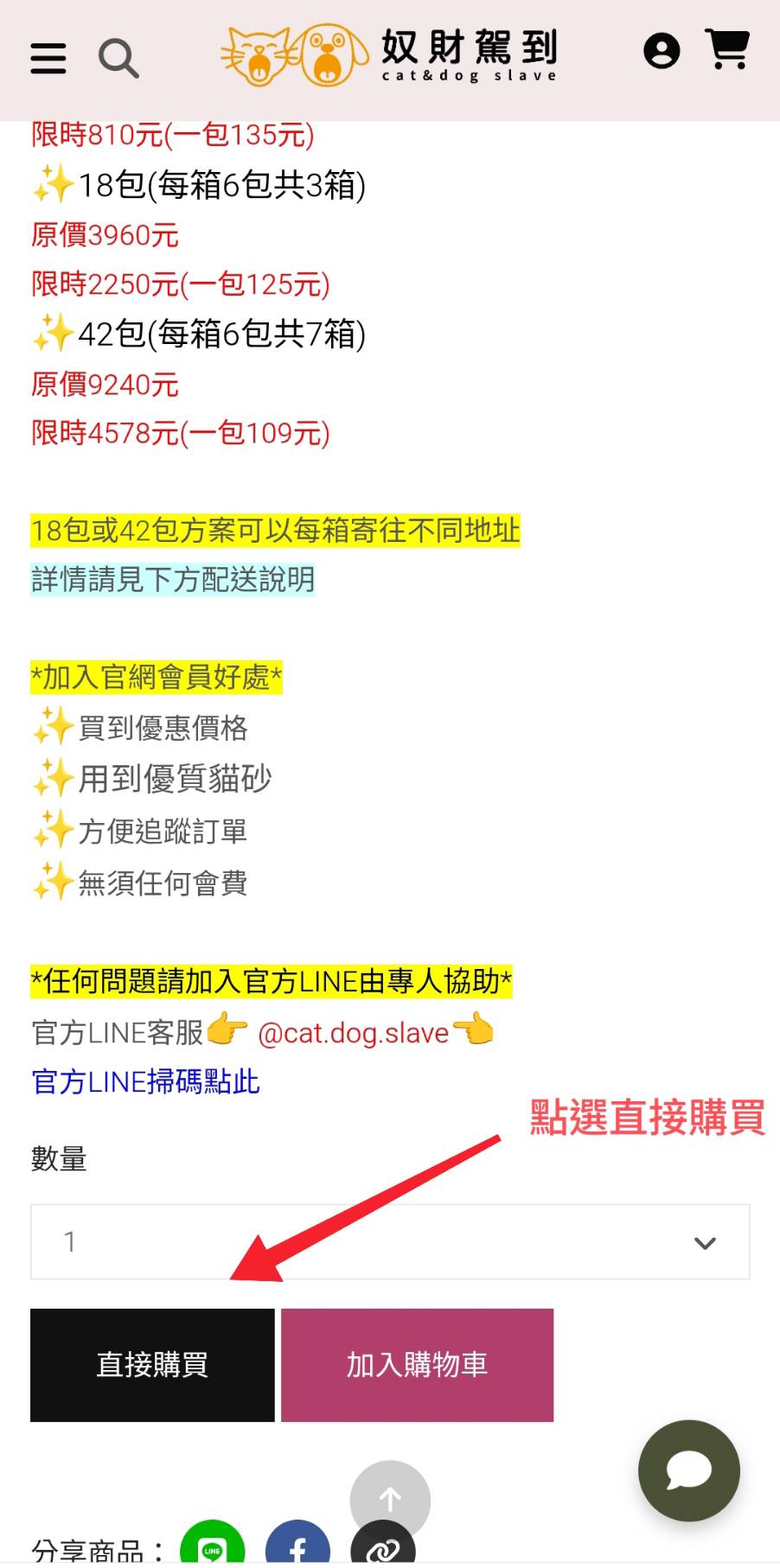Share product via LINE
The width and height of the screenshot is (780, 1568).
pos(212,1547)
